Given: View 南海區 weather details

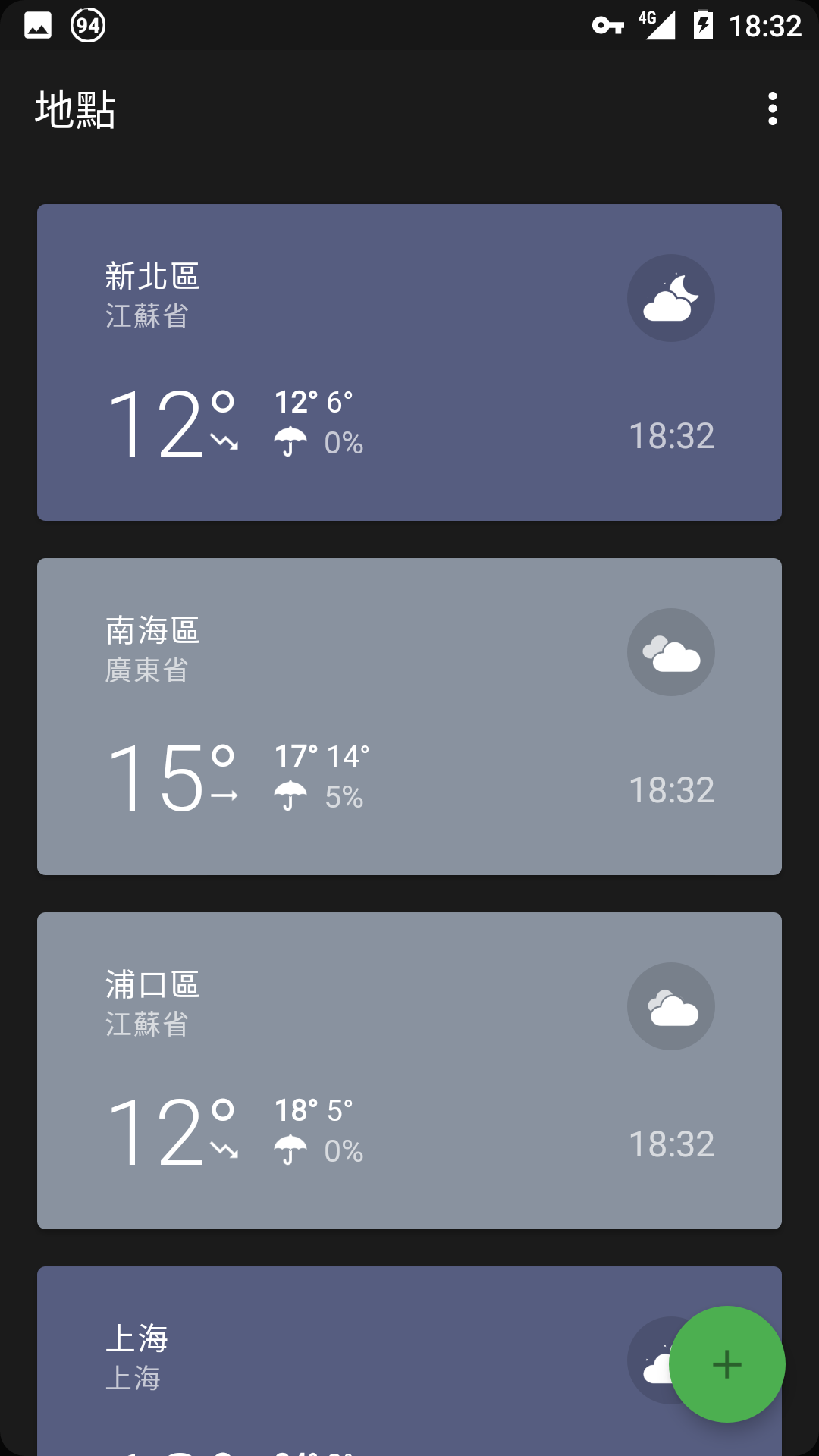Looking at the screenshot, I should point(409,717).
